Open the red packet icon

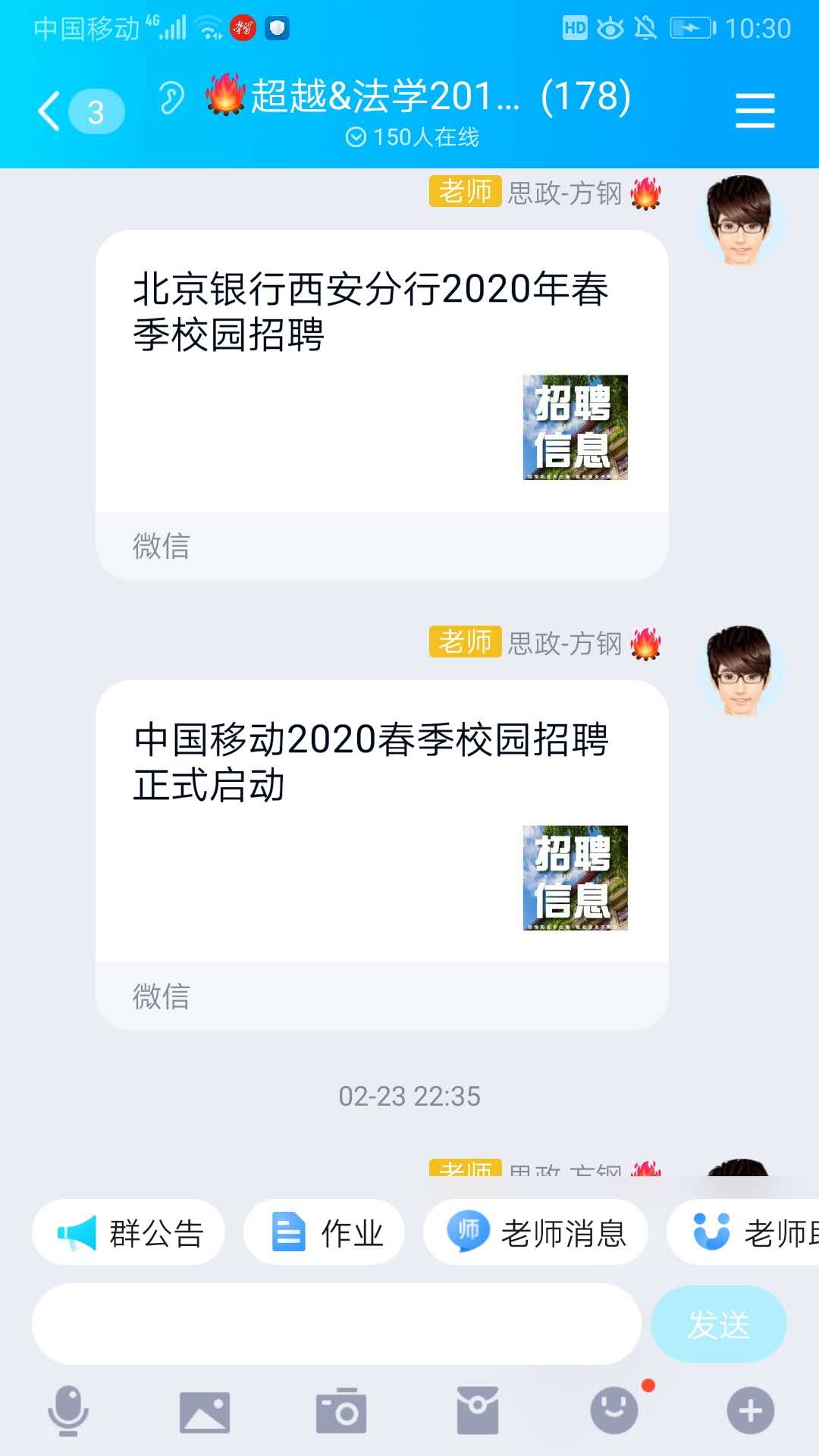(477, 1410)
